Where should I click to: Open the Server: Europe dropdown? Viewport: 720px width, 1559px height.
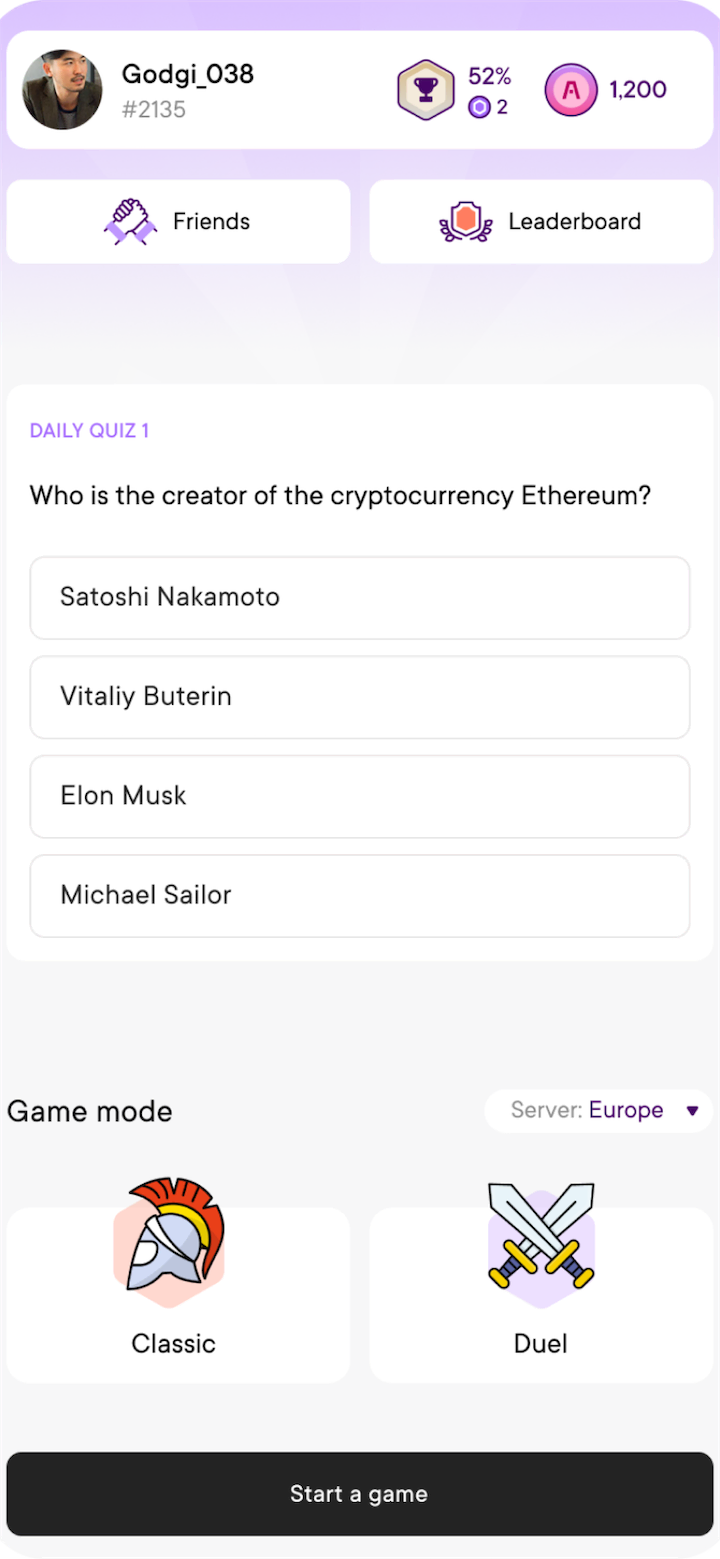598,1110
